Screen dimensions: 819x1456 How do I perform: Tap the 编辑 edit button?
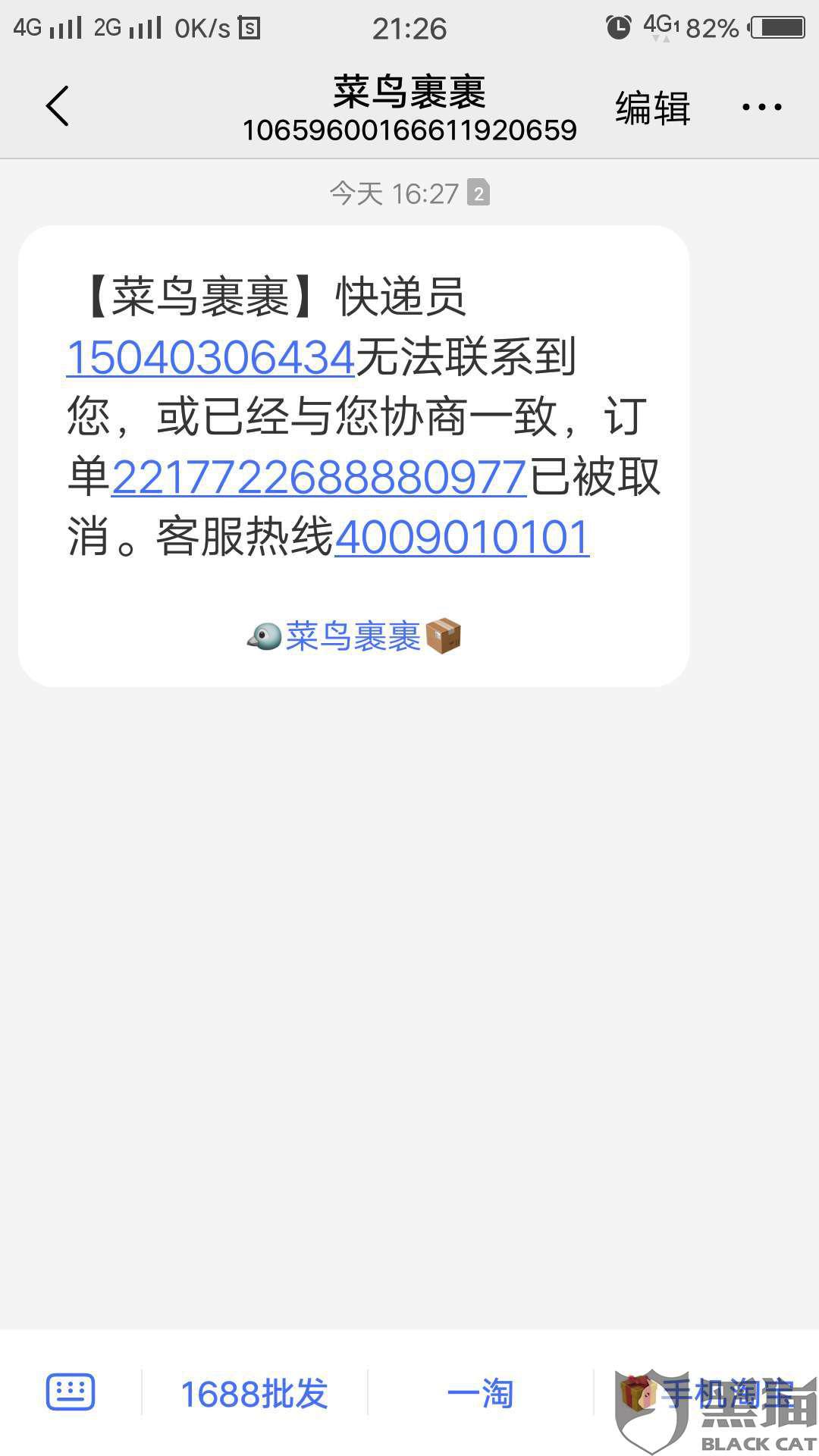pos(652,108)
